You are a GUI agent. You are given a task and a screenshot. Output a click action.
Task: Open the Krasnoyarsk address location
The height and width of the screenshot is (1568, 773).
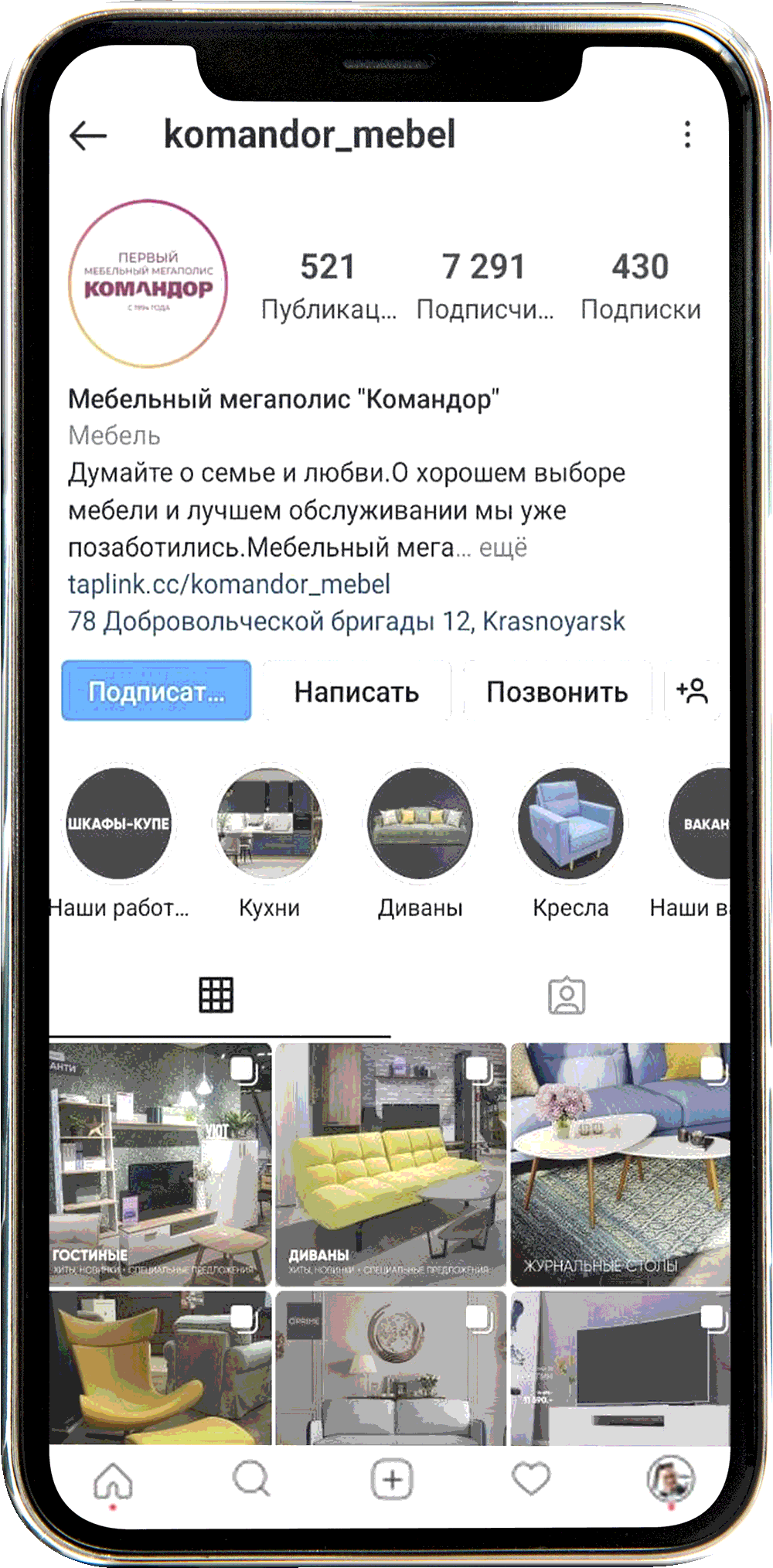tap(346, 622)
